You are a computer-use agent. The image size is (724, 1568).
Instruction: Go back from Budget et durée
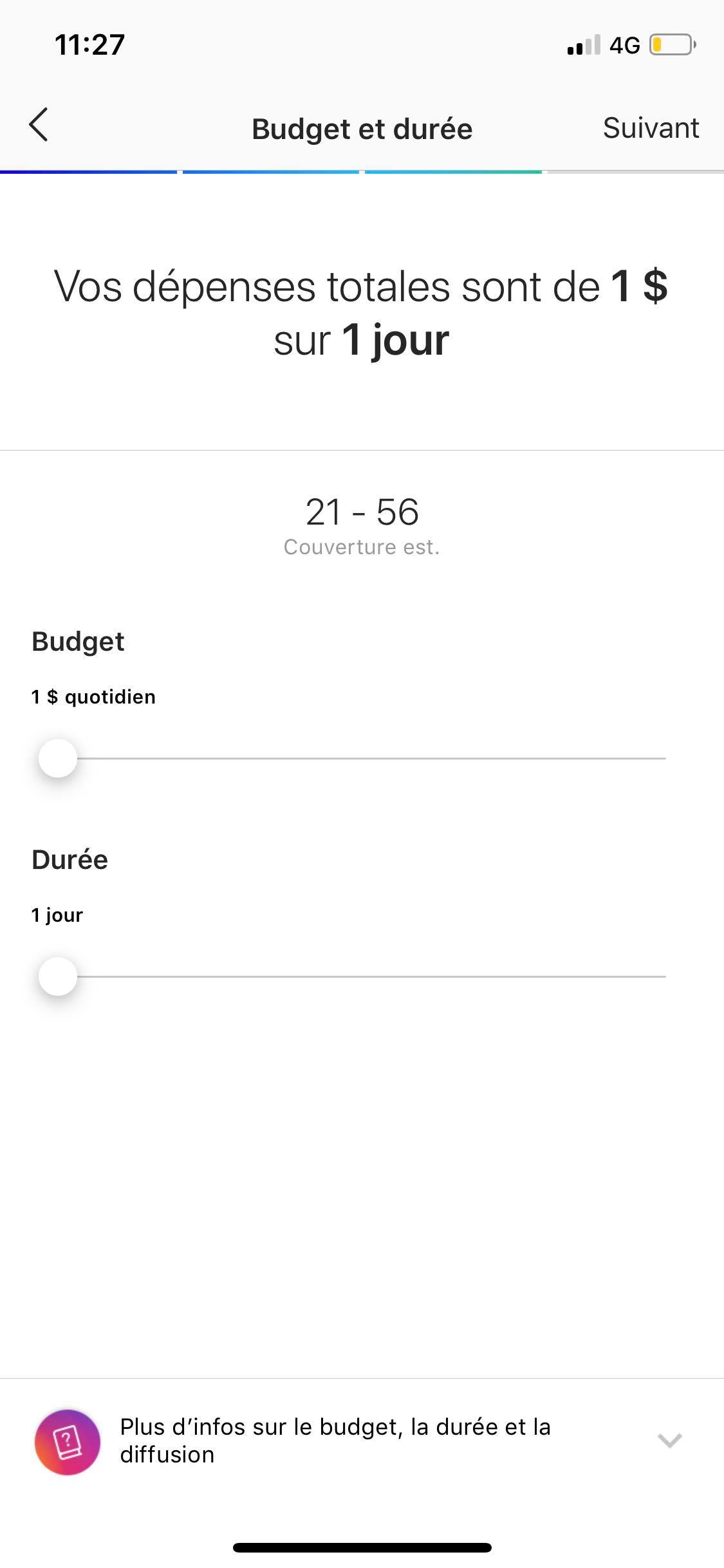pyautogui.click(x=39, y=125)
